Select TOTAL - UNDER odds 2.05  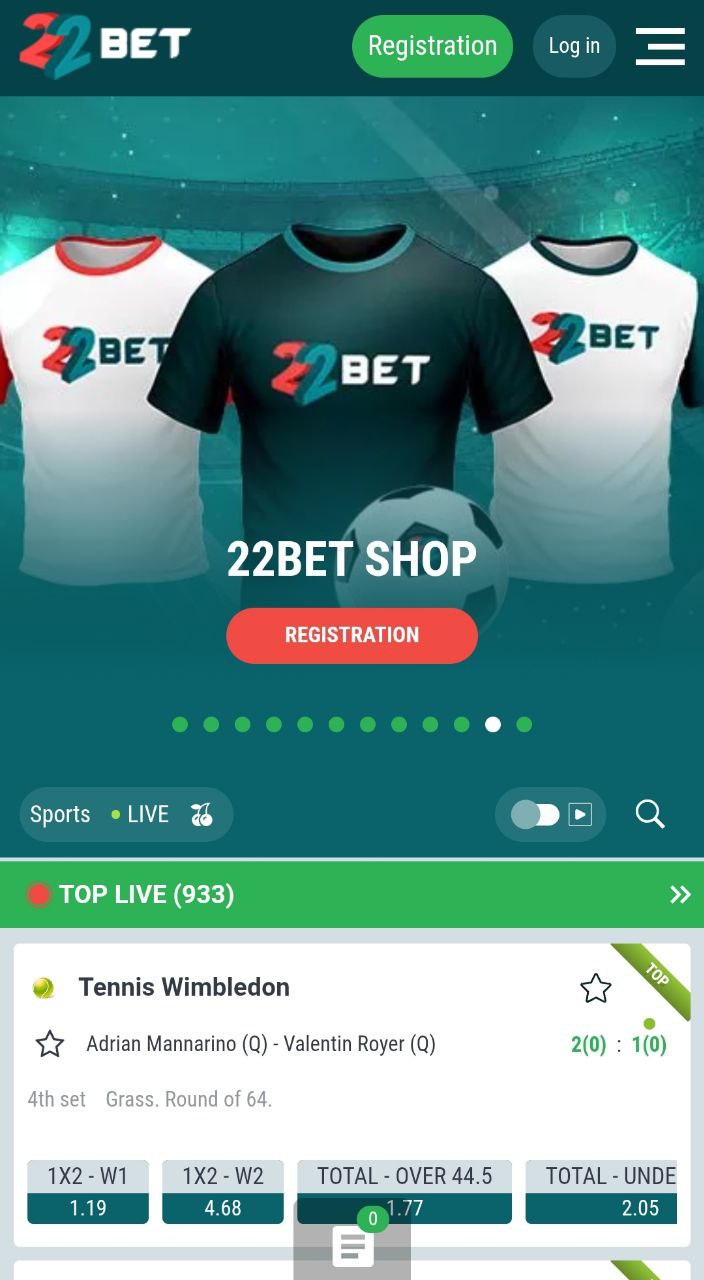602,1192
